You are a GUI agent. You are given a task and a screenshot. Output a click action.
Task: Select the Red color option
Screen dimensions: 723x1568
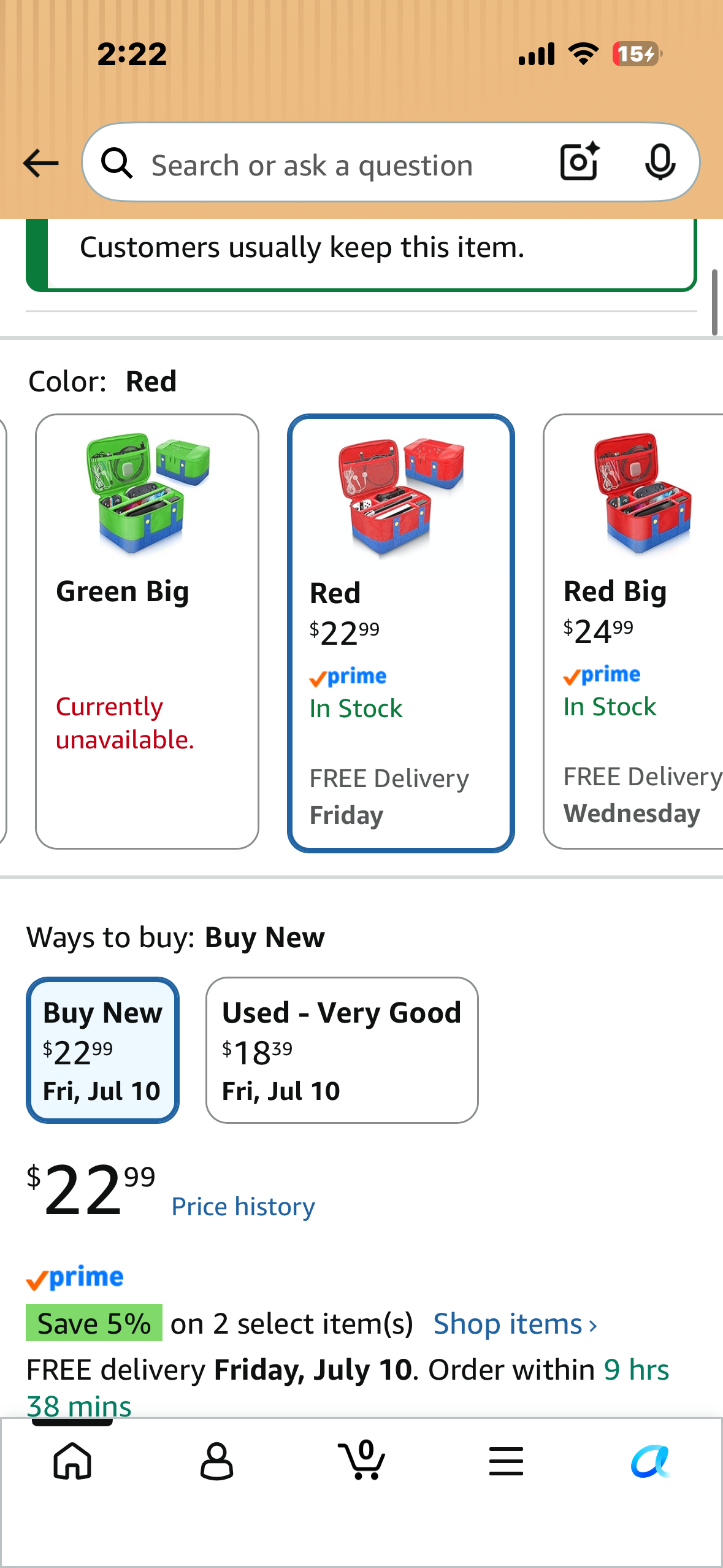pyautogui.click(x=400, y=632)
